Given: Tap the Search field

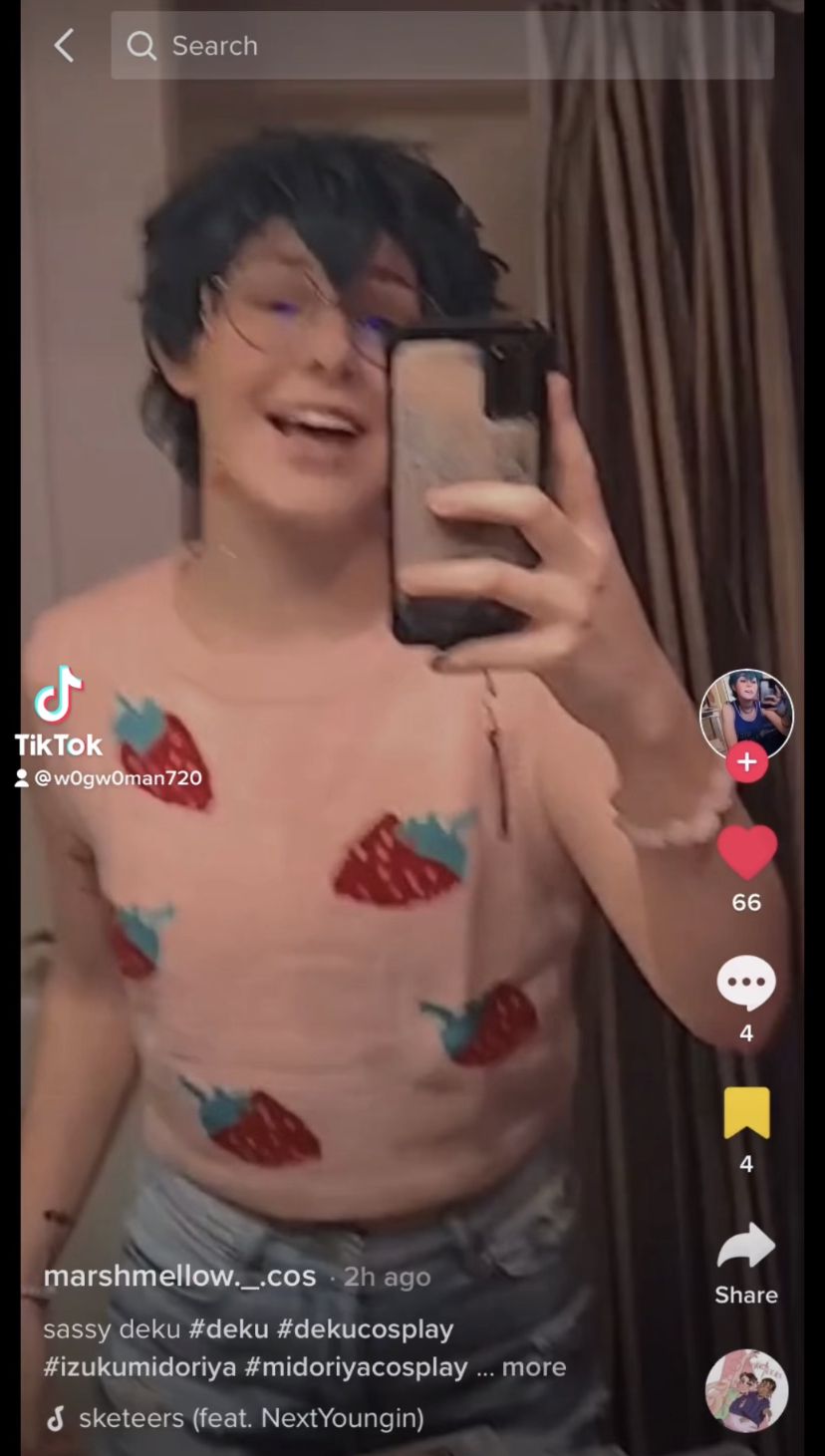Looking at the screenshot, I should (x=442, y=46).
